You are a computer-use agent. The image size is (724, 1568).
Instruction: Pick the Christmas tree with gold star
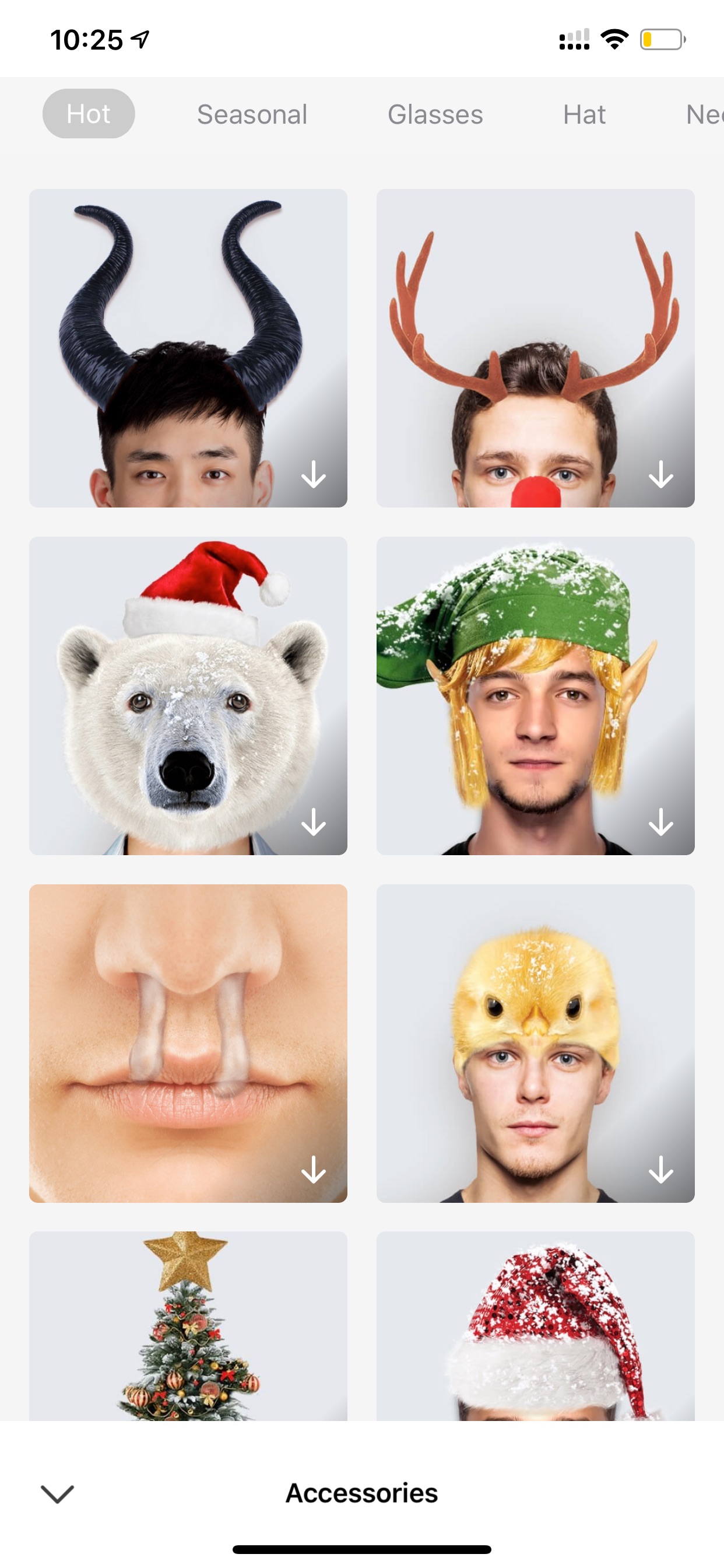point(188,1326)
